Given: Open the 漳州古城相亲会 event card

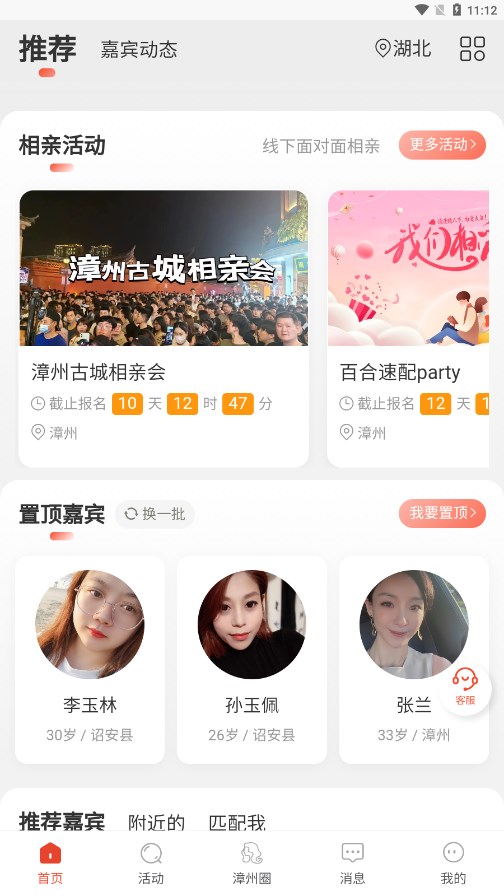Looking at the screenshot, I should point(164,329).
